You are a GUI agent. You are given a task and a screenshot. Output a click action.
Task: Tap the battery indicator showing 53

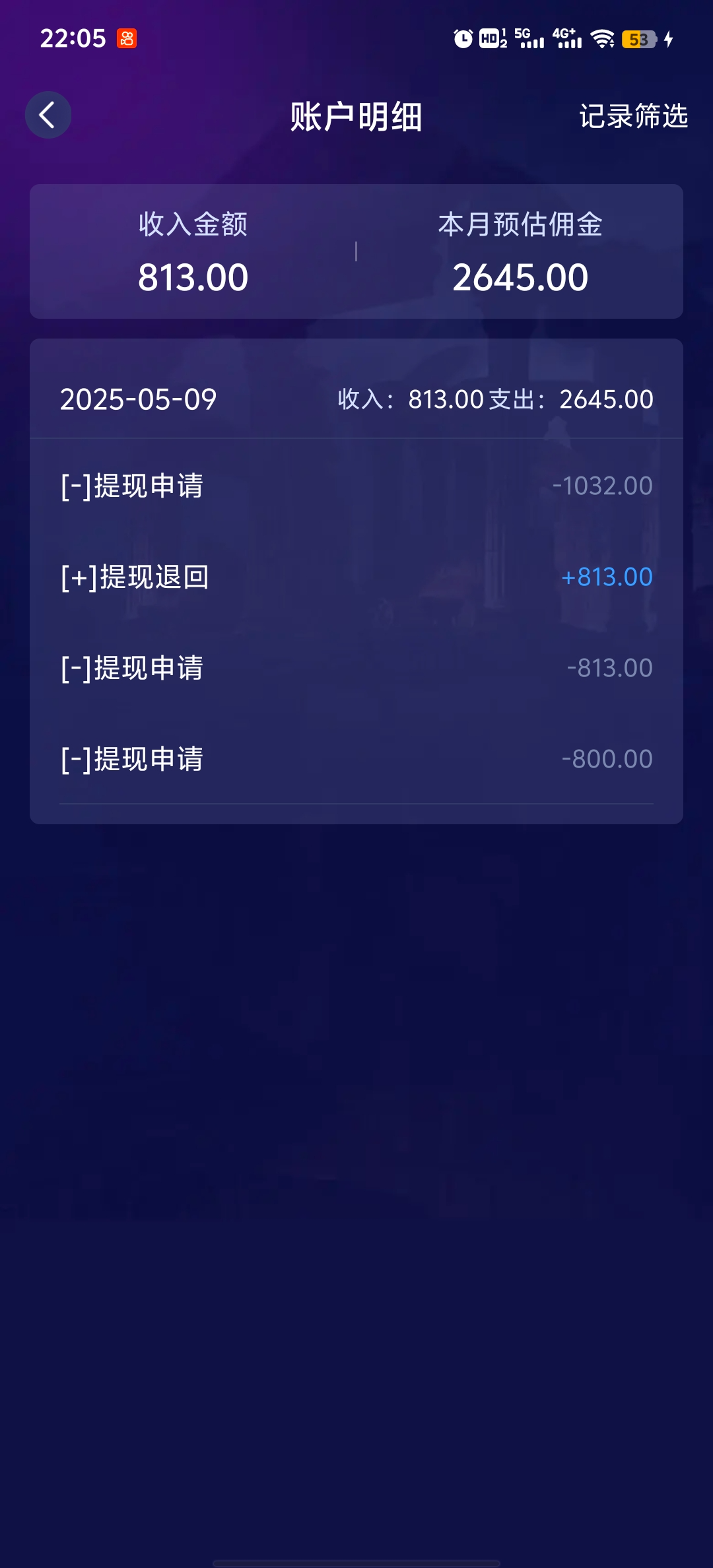(x=639, y=38)
